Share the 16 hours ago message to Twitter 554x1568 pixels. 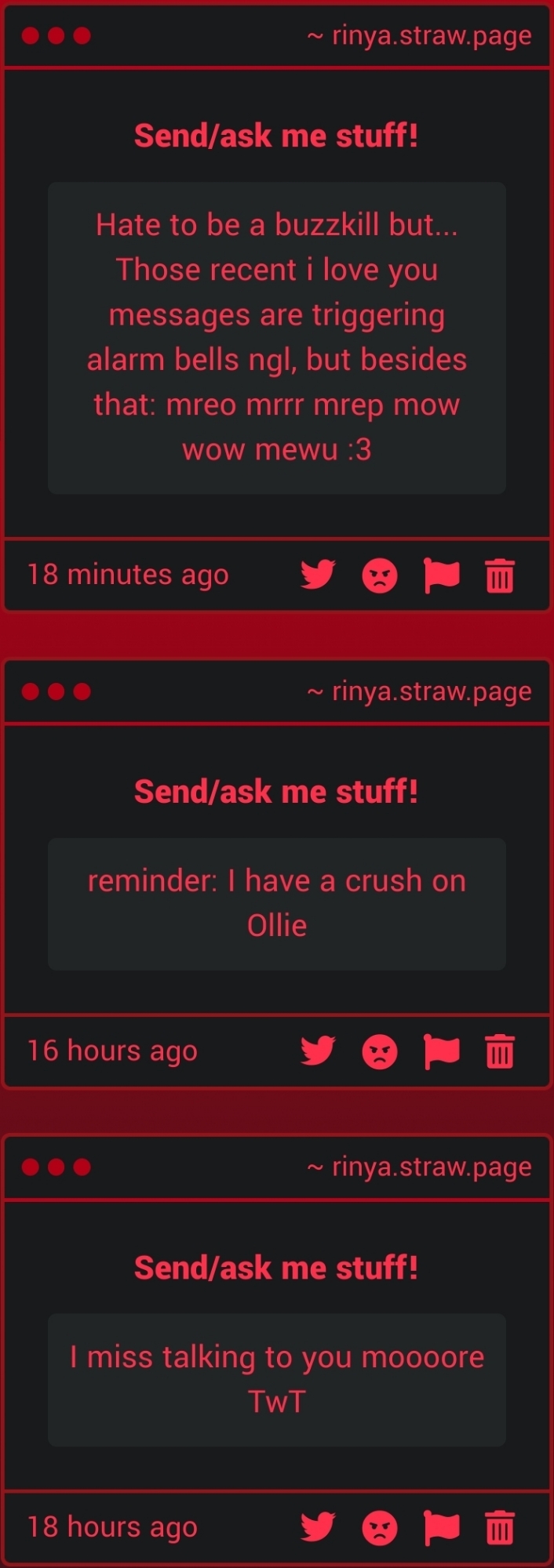pyautogui.click(x=318, y=1051)
